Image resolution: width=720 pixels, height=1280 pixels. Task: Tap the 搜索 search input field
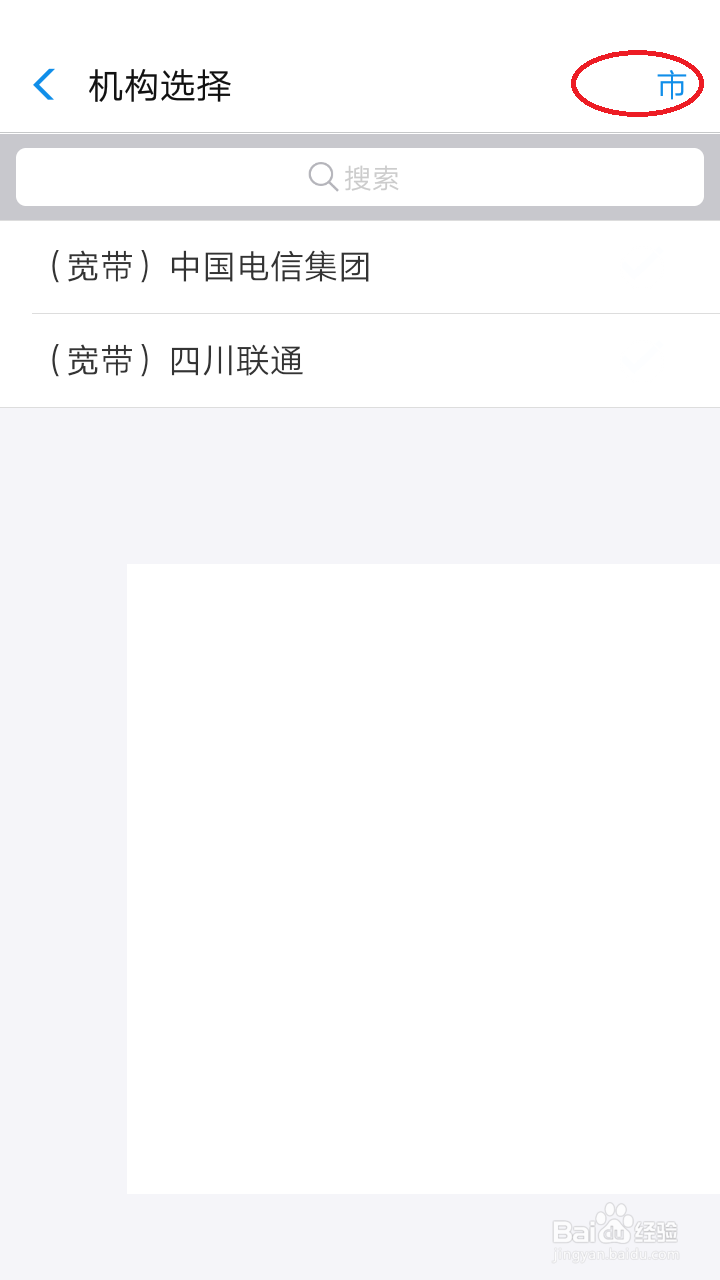(x=360, y=176)
